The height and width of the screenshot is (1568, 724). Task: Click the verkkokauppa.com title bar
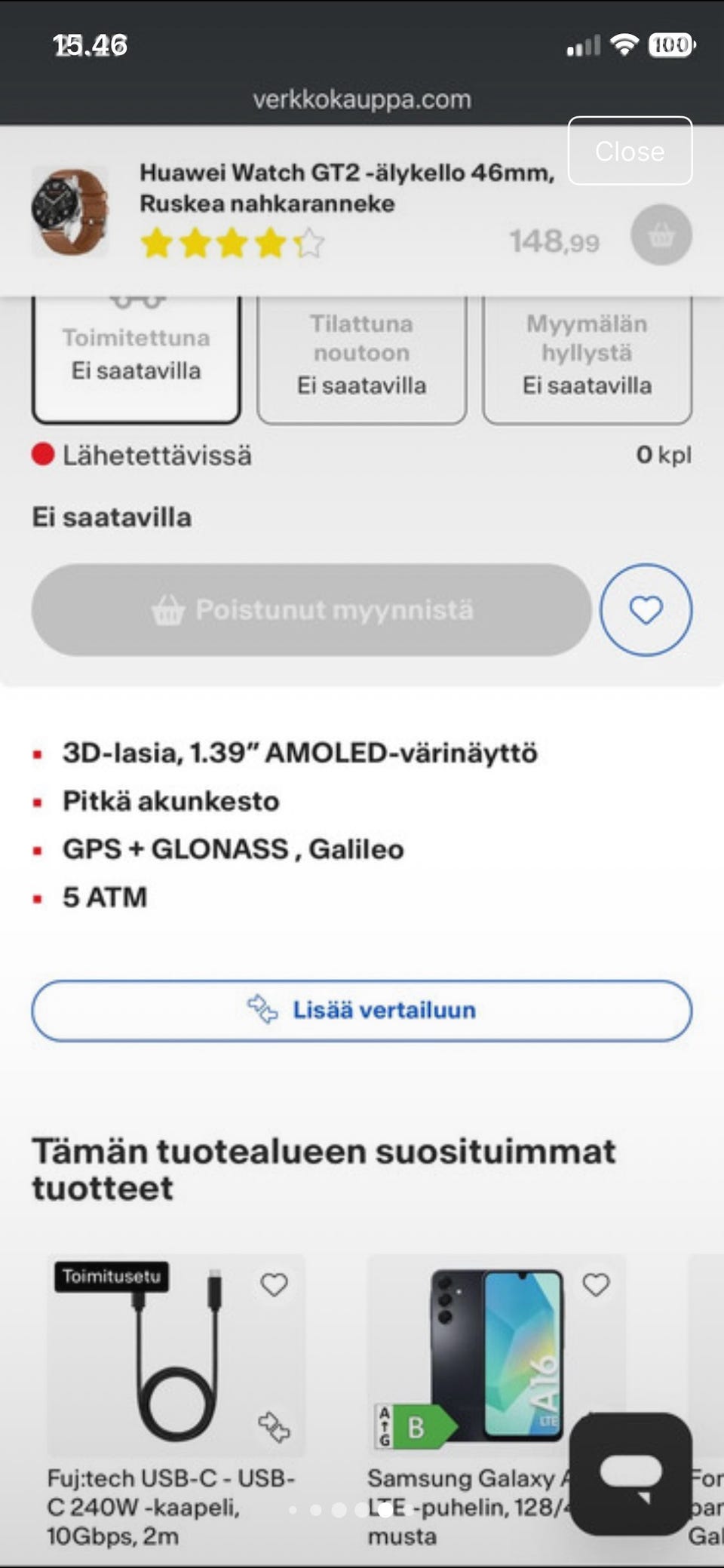point(362,99)
